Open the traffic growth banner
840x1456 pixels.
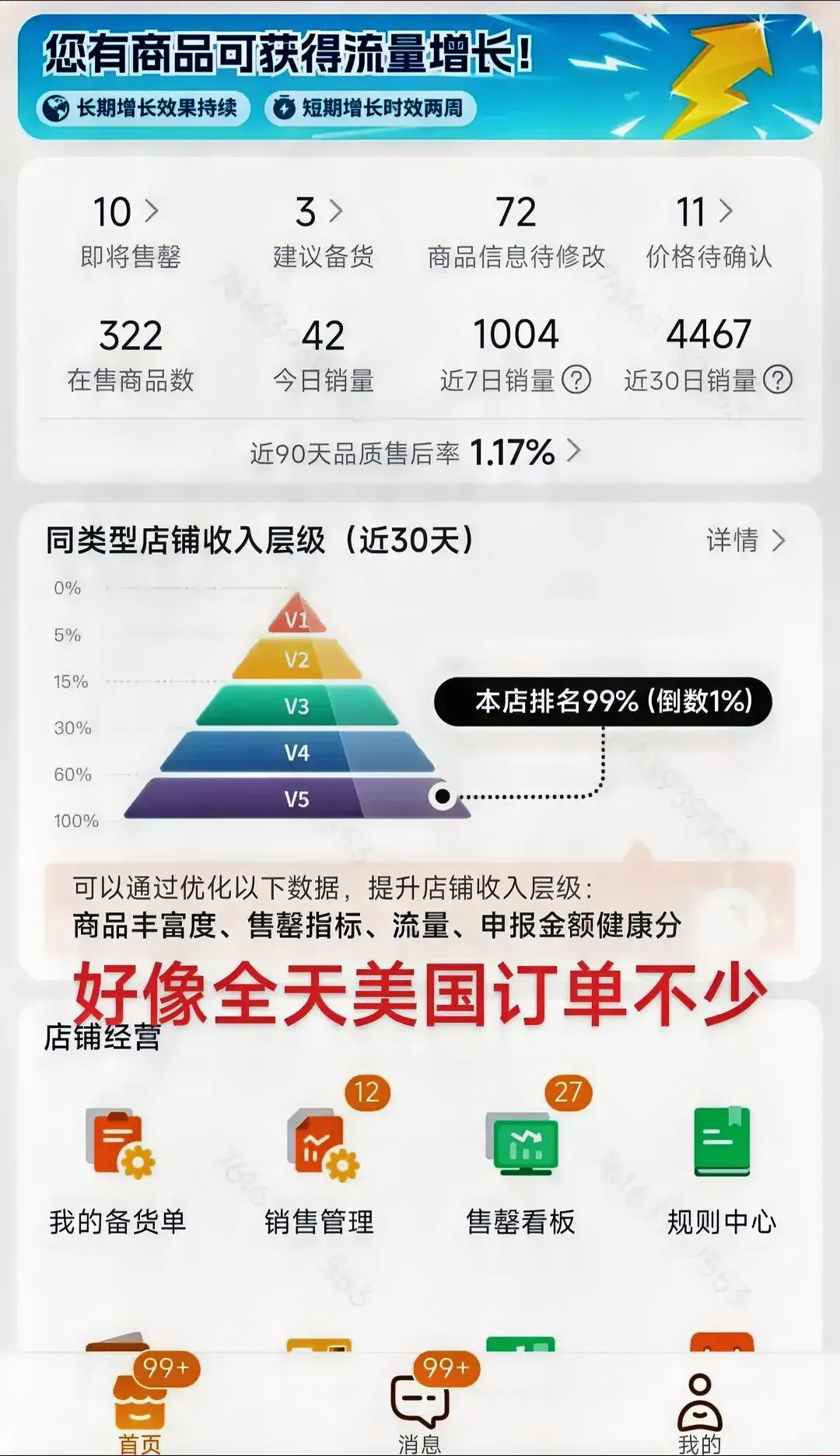[420, 78]
